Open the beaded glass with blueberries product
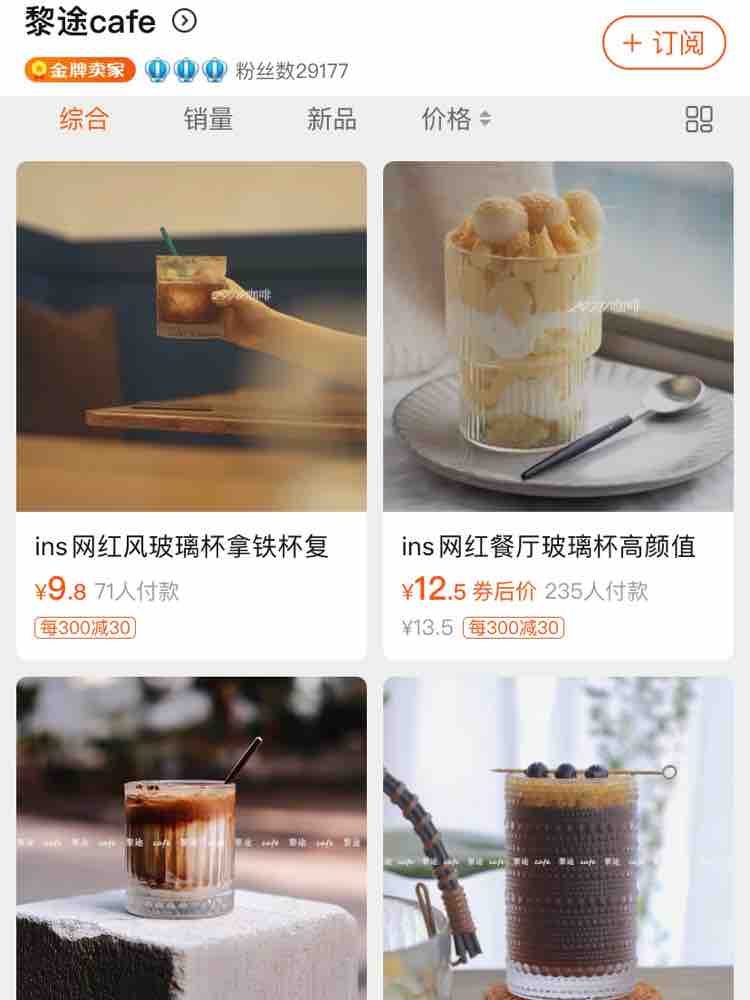 click(558, 840)
